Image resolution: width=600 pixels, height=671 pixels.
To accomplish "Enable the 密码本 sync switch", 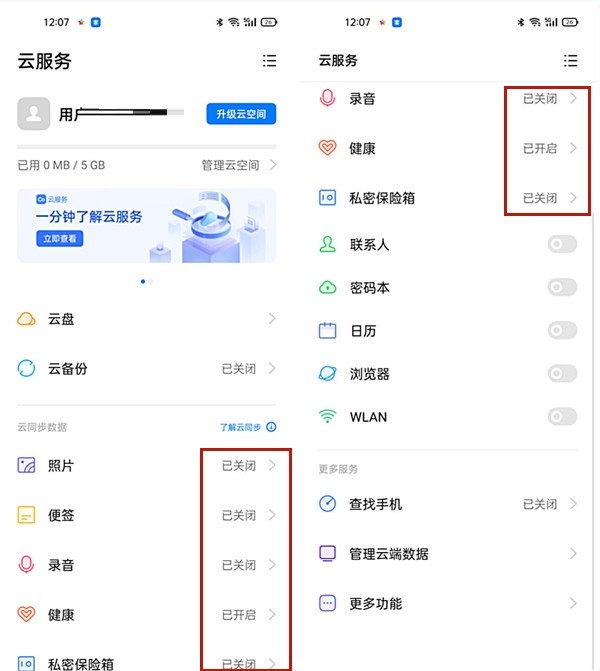I will coord(562,287).
